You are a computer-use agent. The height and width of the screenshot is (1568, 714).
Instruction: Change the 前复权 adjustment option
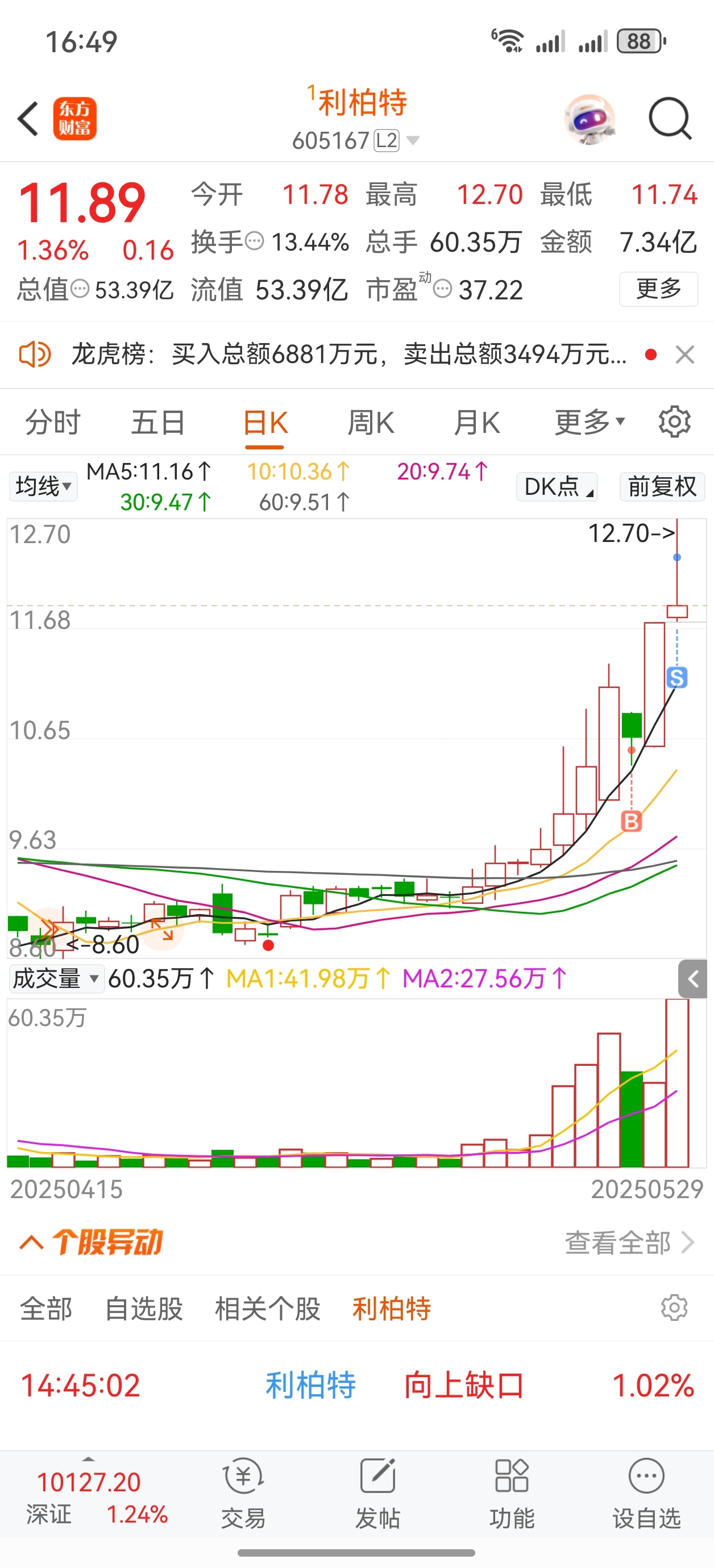point(662,486)
